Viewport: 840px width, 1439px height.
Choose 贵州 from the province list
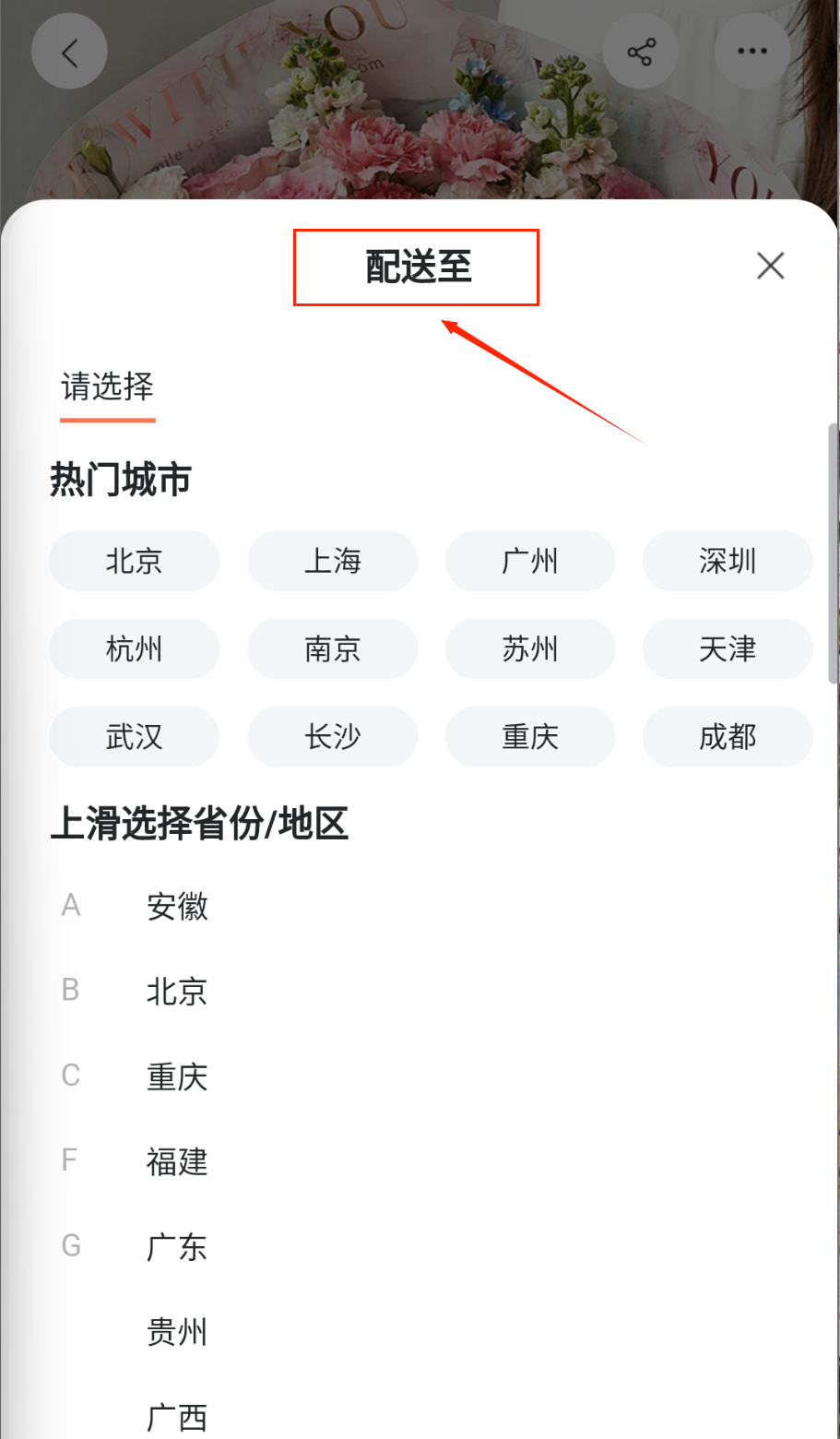pos(177,1332)
